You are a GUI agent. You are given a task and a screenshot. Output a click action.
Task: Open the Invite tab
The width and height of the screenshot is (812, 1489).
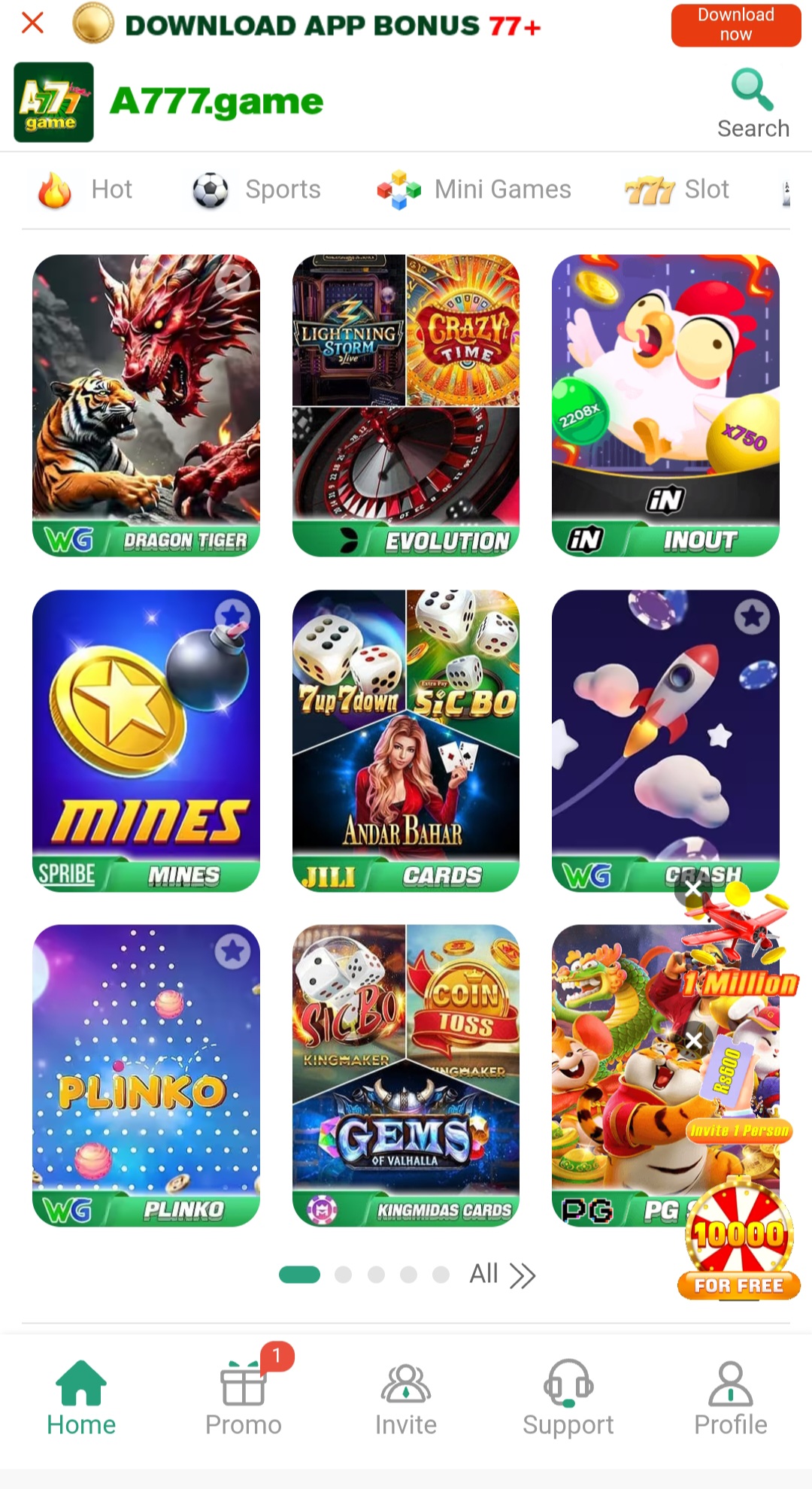[x=406, y=1399]
